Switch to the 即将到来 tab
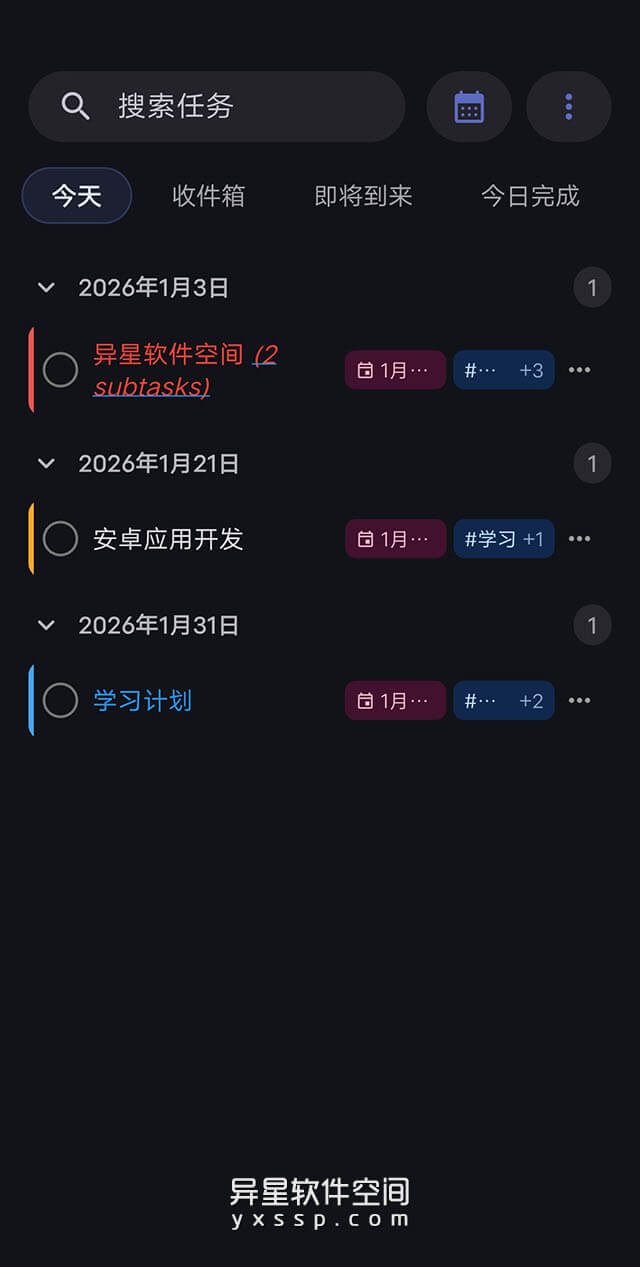 (x=363, y=196)
